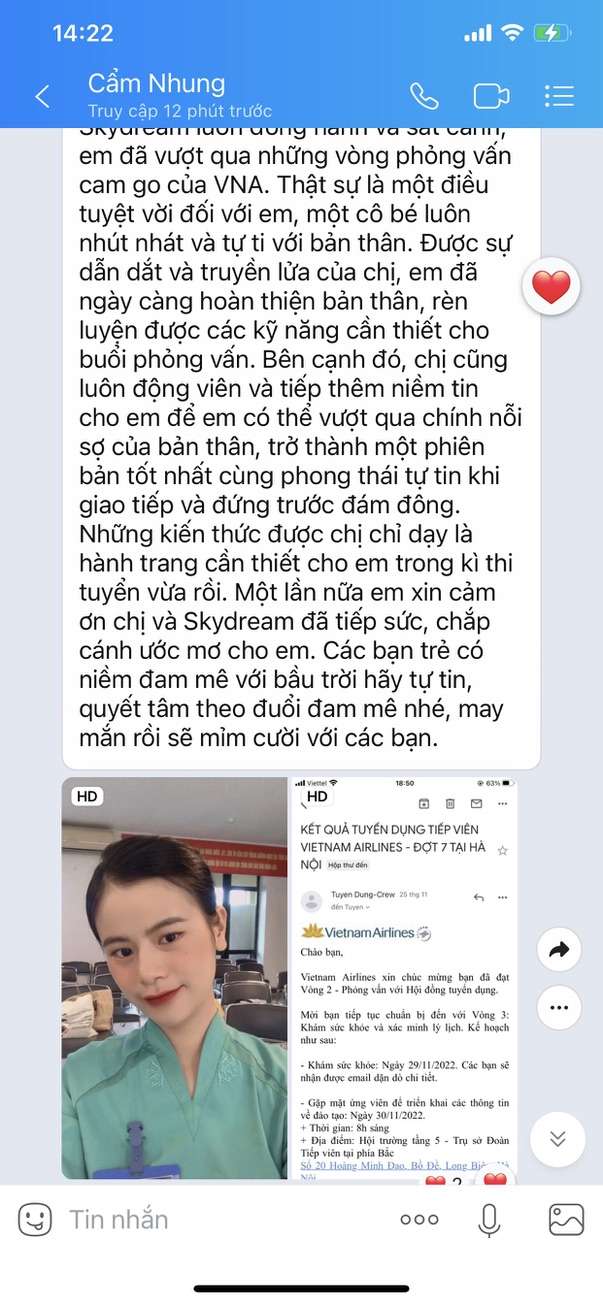Open more options for the photos

click(x=558, y=1009)
